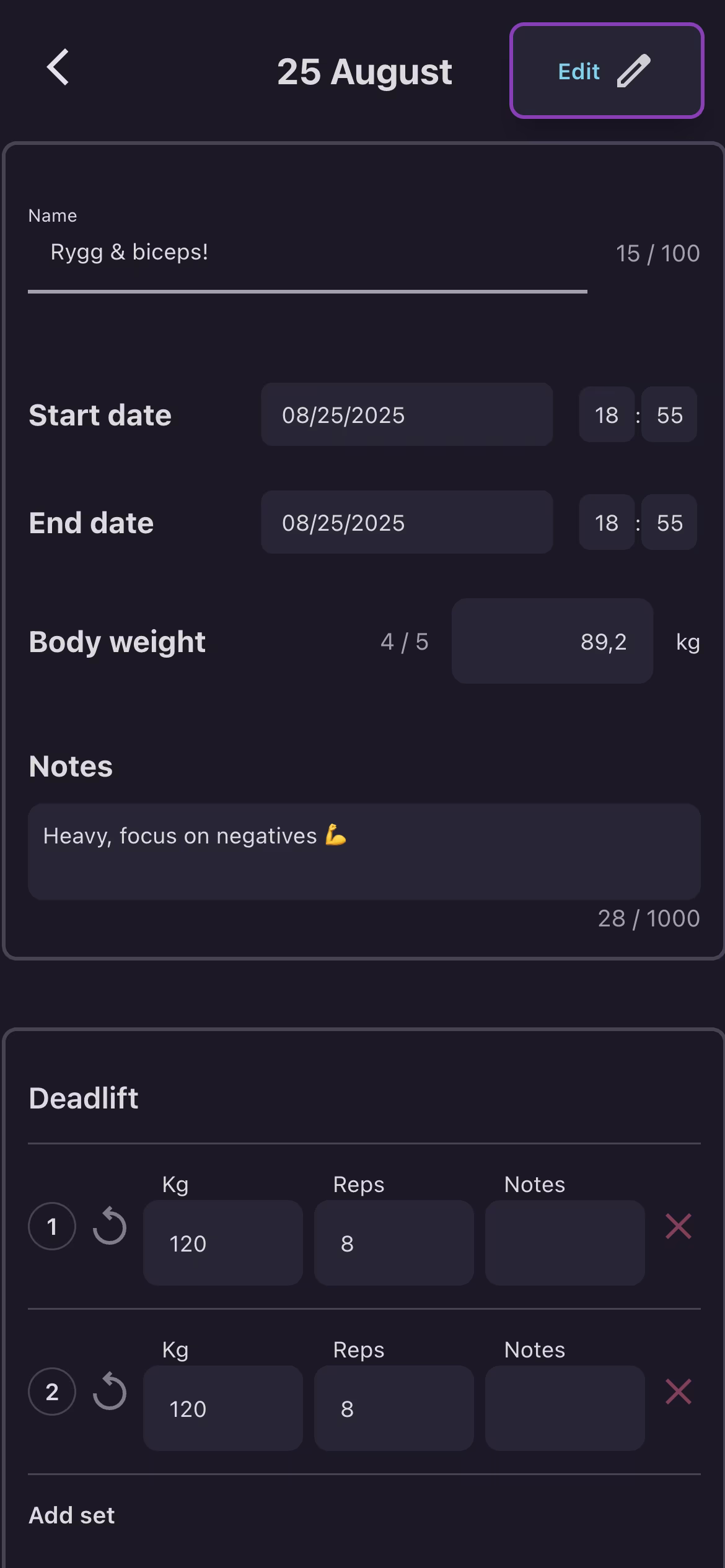Open the Start date picker
The height and width of the screenshot is (1568, 725).
coord(406,415)
